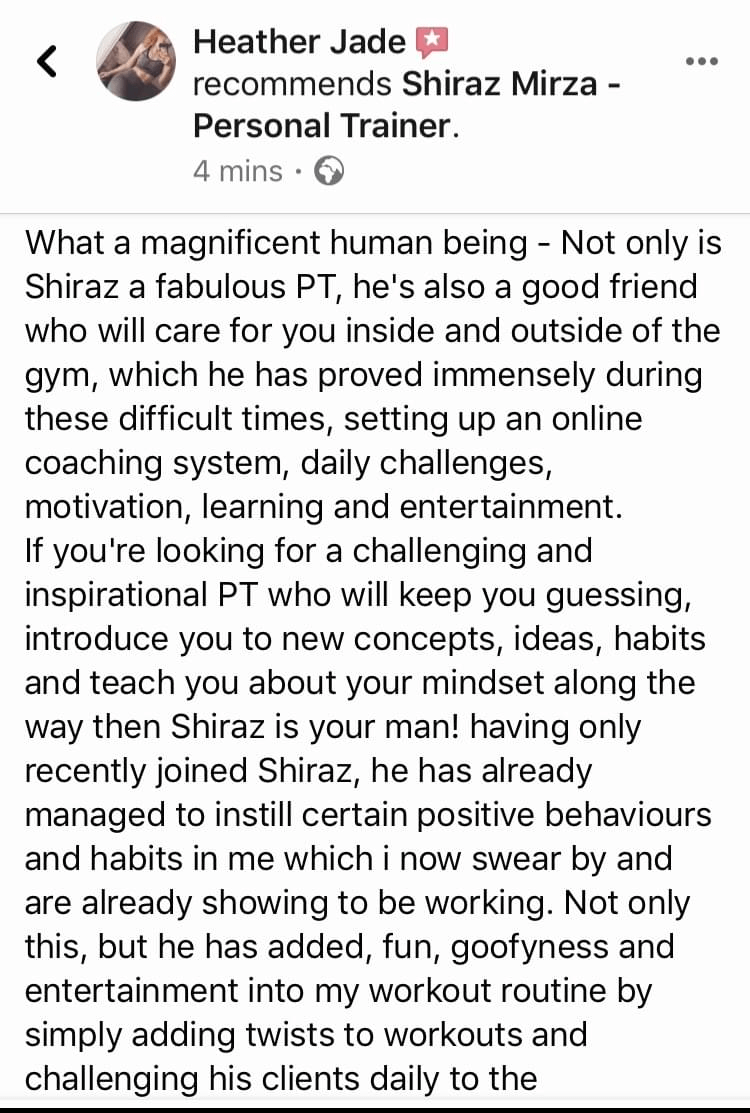Image resolution: width=750 pixels, height=1113 pixels.
Task: Open the three-dot overflow menu
Action: pos(701,62)
